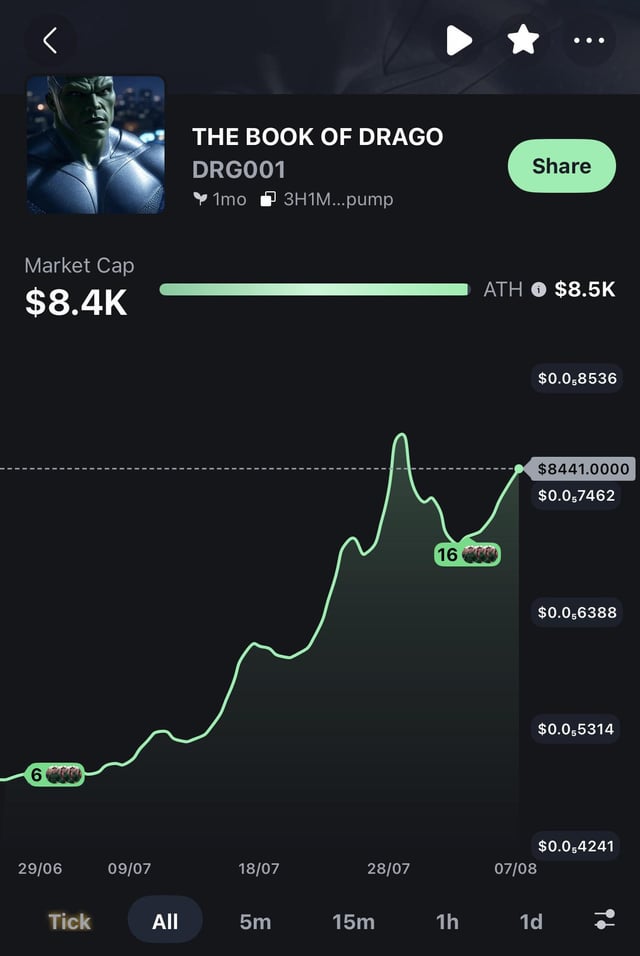Choose the 15m chart interval
This screenshot has width=640, height=956.
pyautogui.click(x=353, y=921)
